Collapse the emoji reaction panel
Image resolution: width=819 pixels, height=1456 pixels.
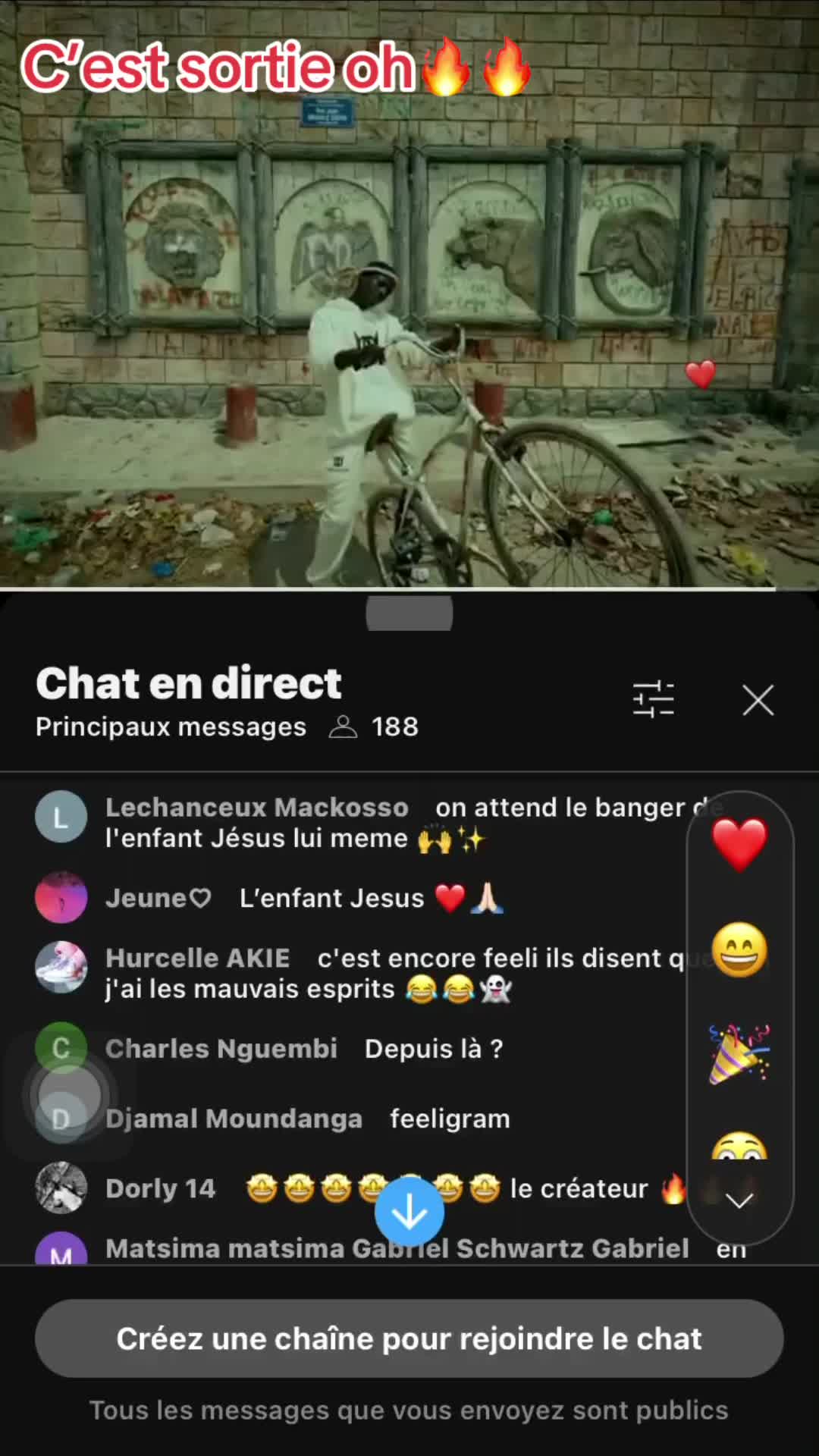[x=739, y=1200]
